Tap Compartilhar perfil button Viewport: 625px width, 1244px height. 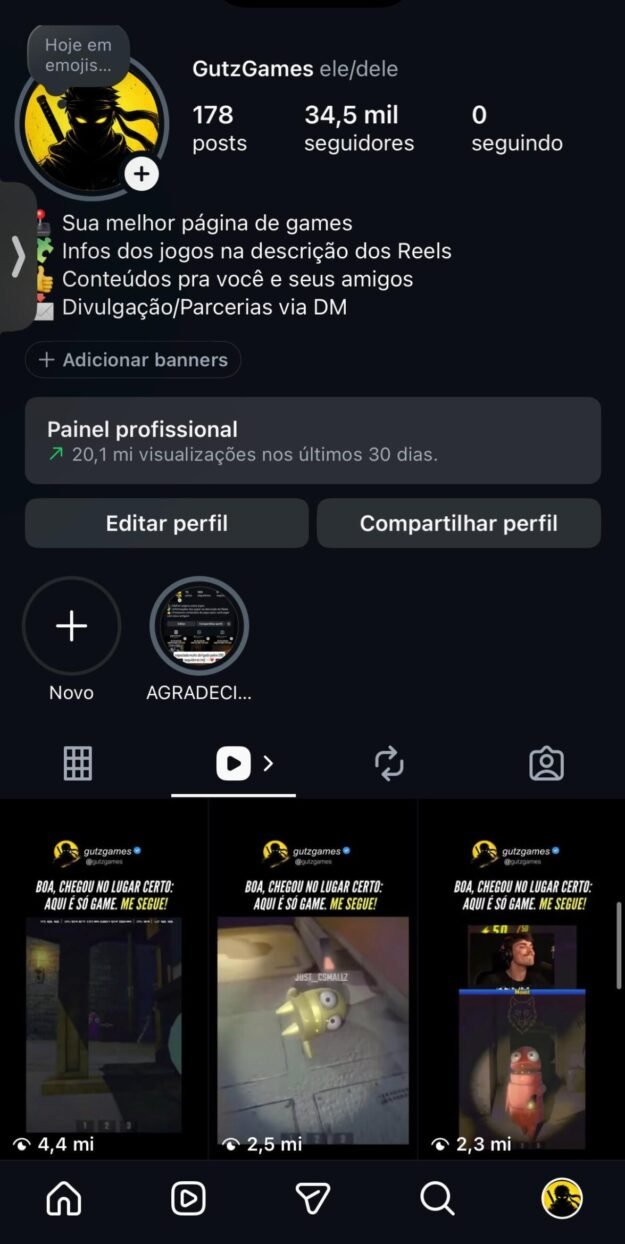459,523
